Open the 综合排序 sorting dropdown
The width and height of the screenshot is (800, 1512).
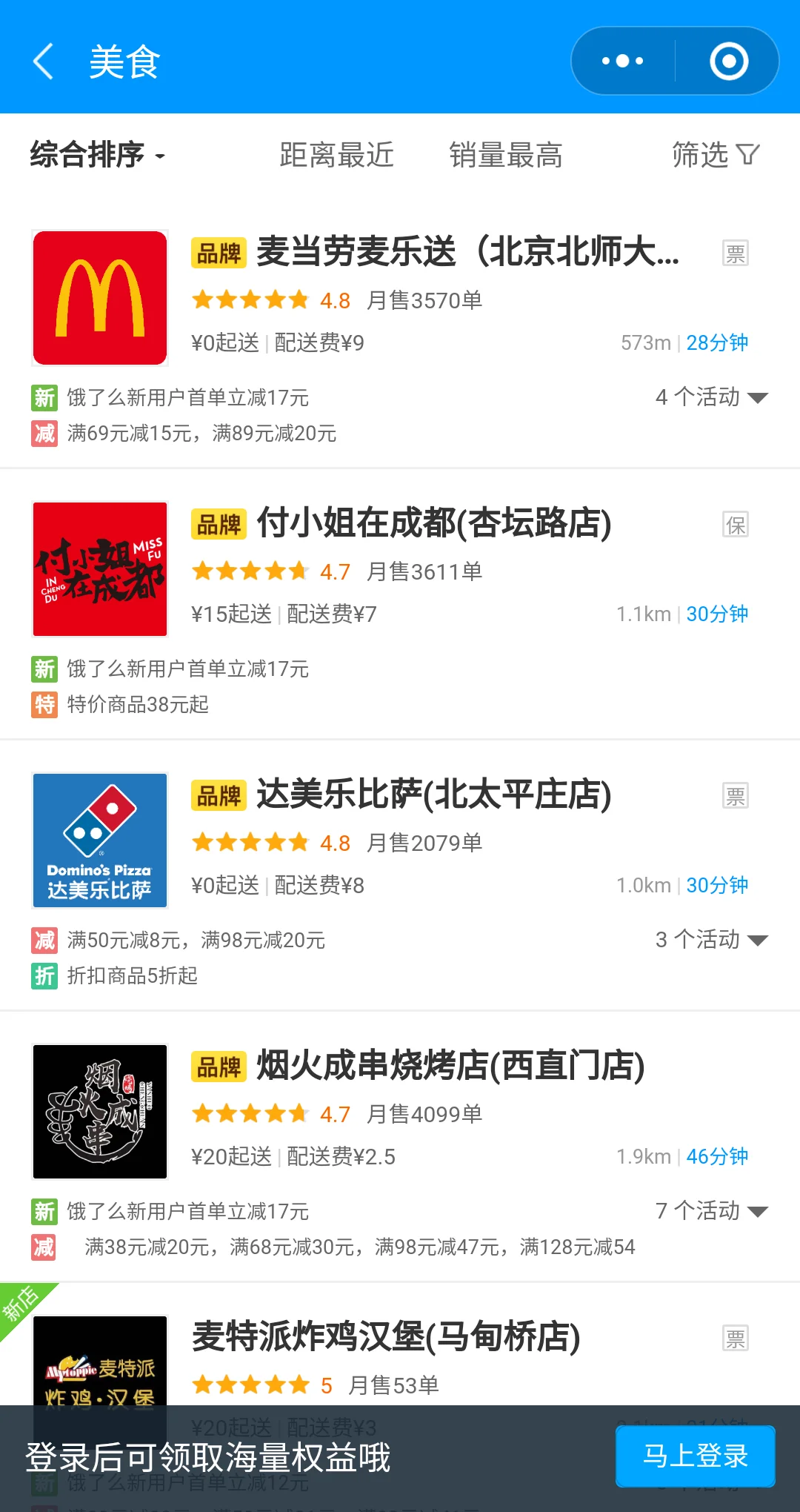tap(97, 155)
